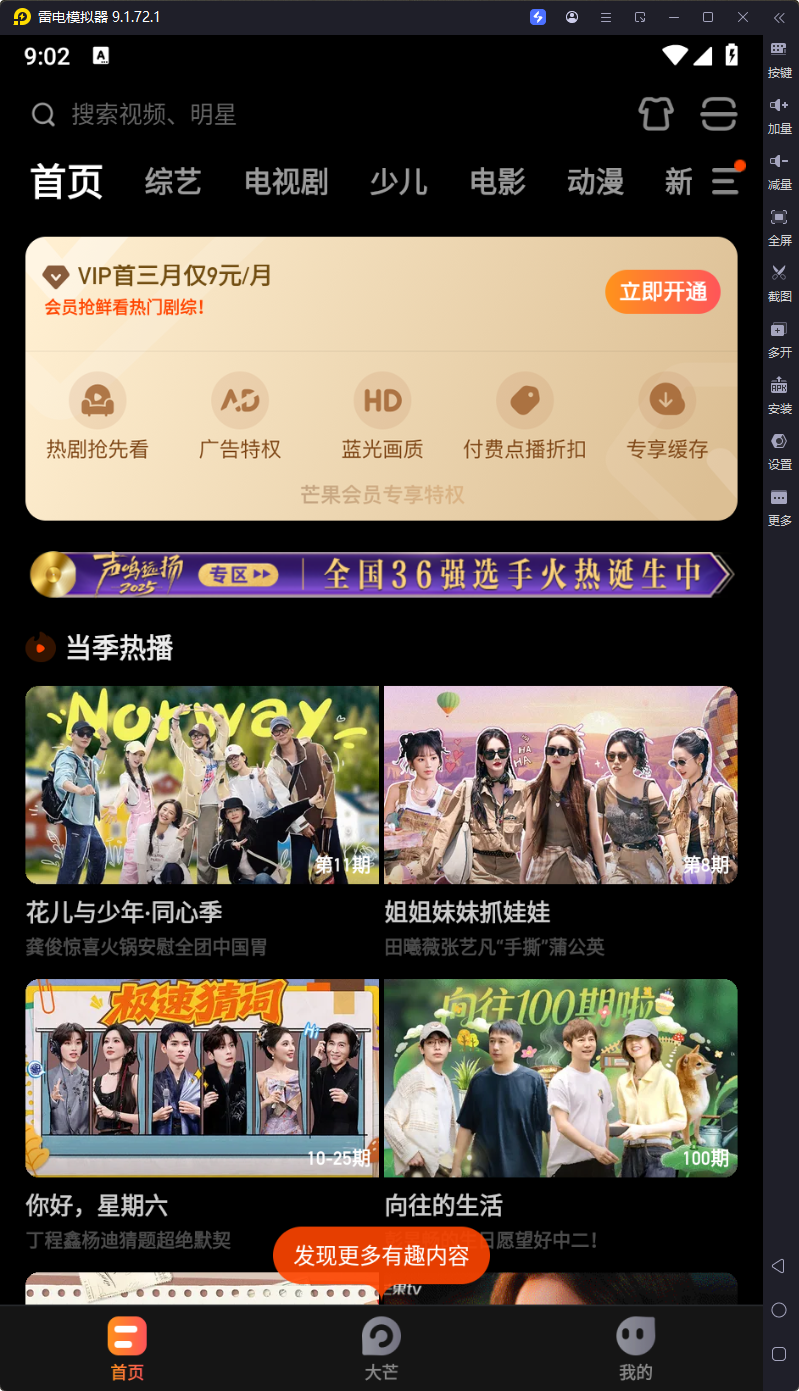Viewport: 799px width, 1391px height.
Task: Switch to the 电影 tab
Action: point(497,182)
